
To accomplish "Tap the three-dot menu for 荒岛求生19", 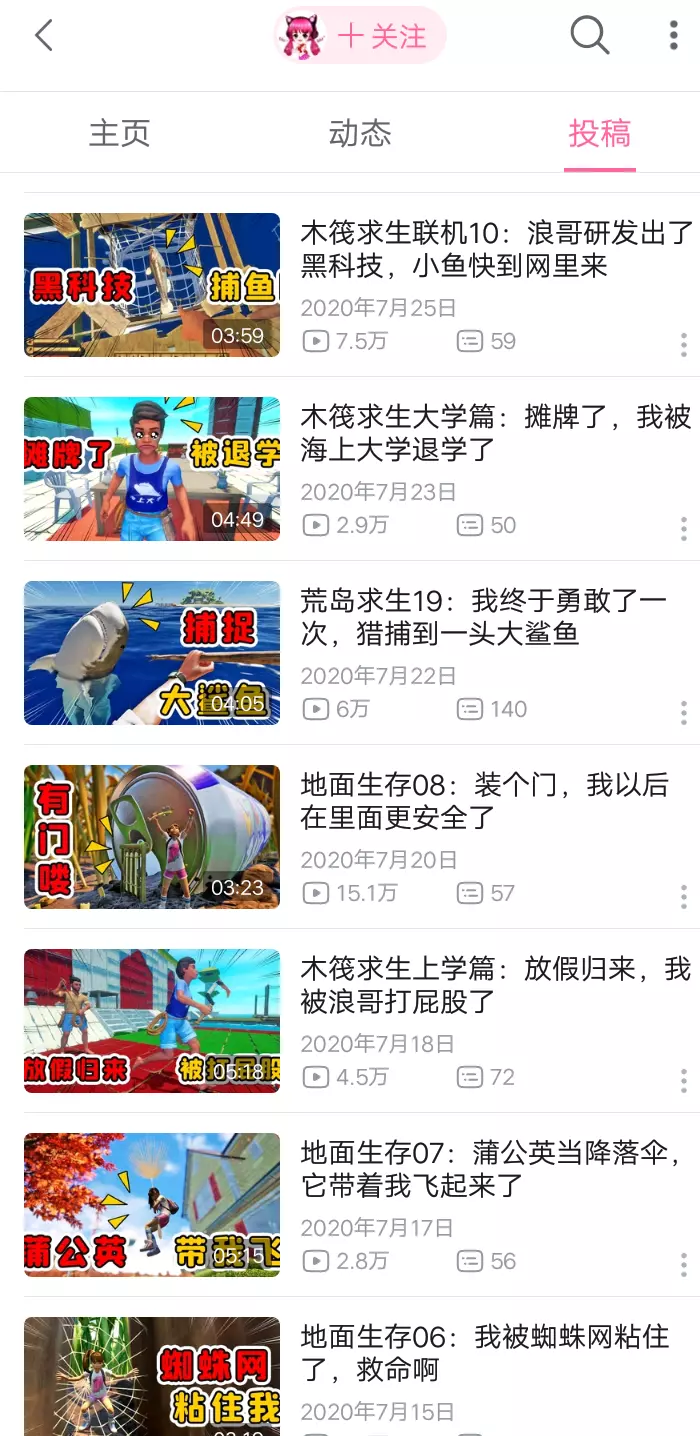I will click(684, 713).
